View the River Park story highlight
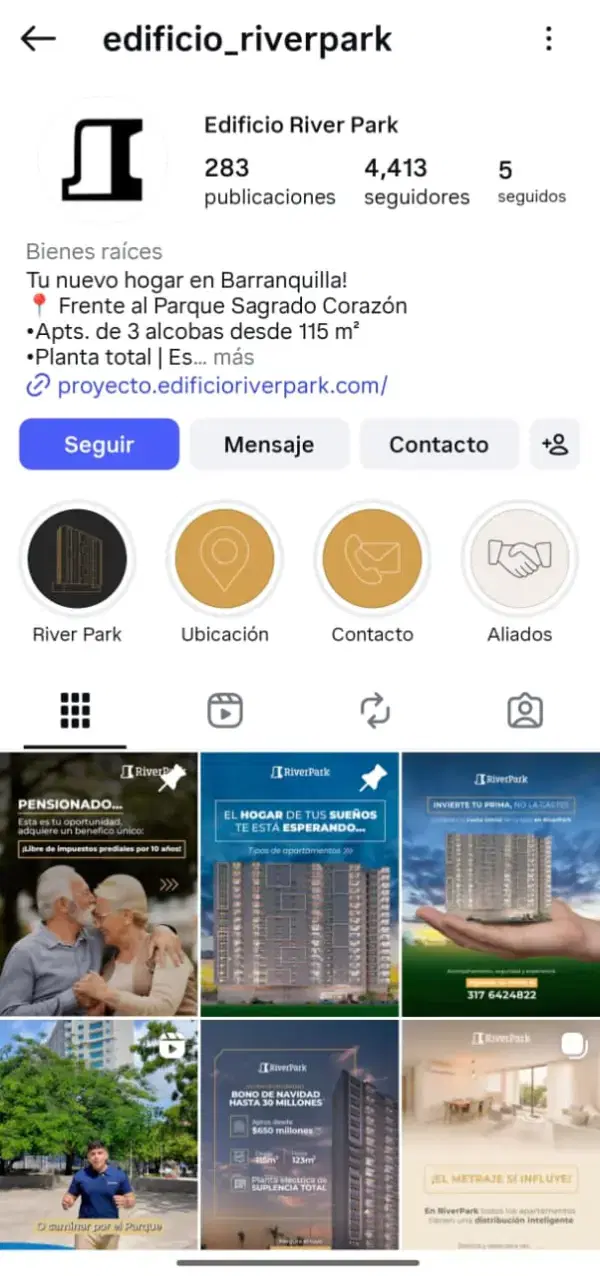This screenshot has width=600, height=1276. 77,559
